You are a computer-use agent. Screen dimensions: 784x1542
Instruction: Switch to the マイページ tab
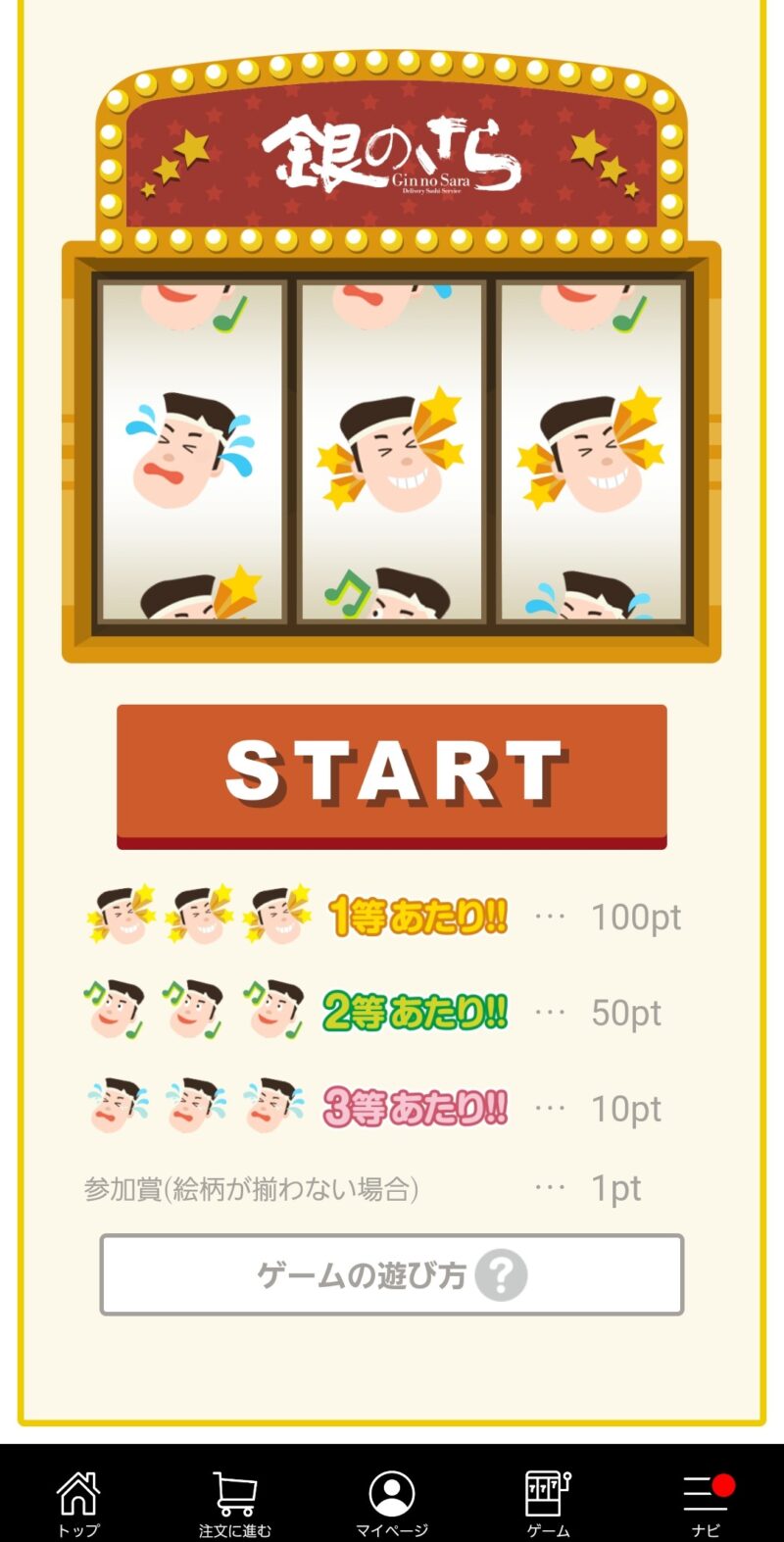tap(392, 1501)
